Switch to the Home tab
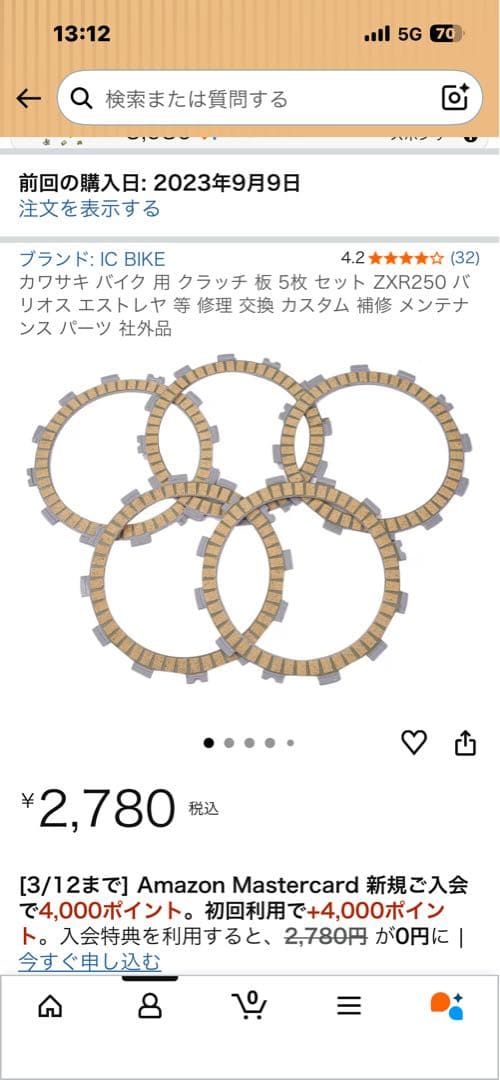Image resolution: width=500 pixels, height=1080 pixels. (50, 1006)
